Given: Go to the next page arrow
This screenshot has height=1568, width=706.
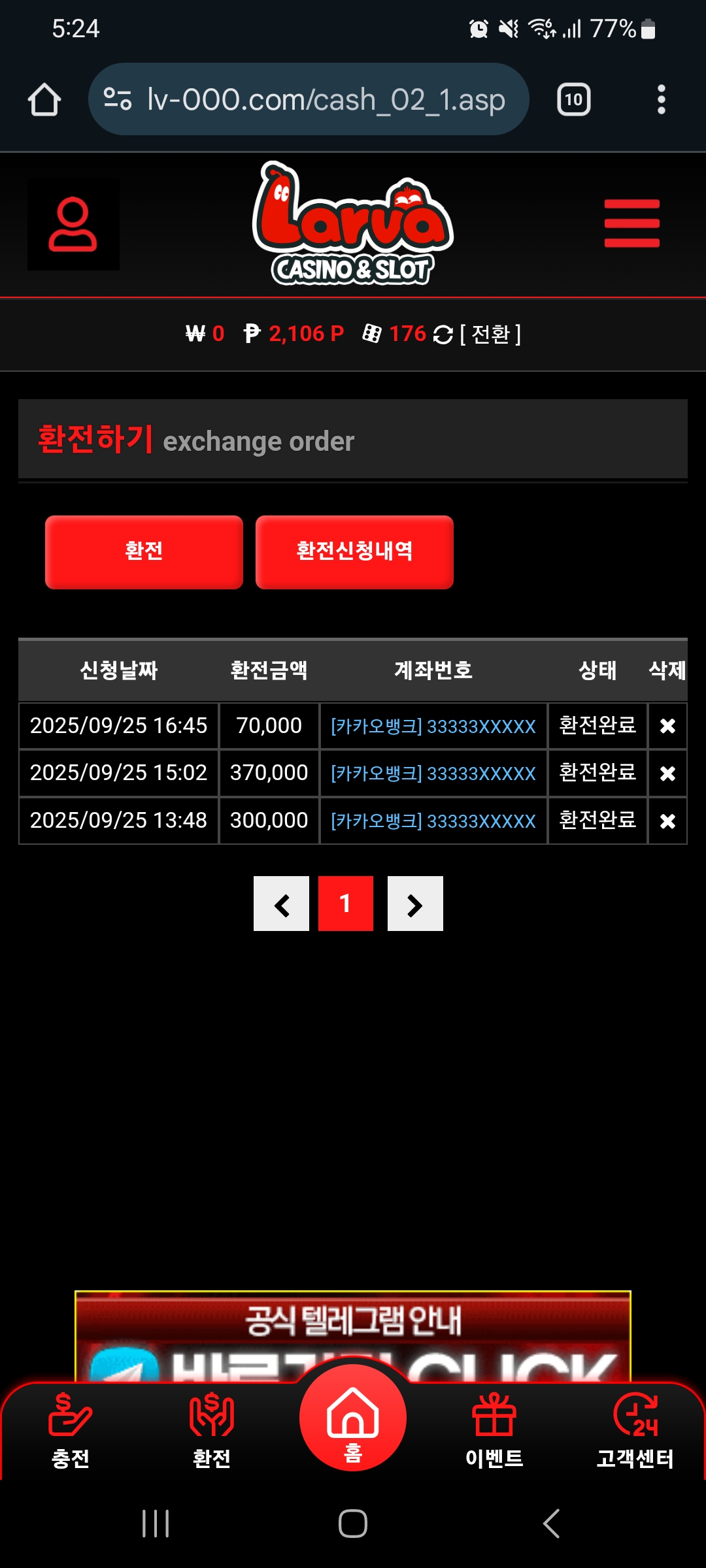Looking at the screenshot, I should point(415,904).
